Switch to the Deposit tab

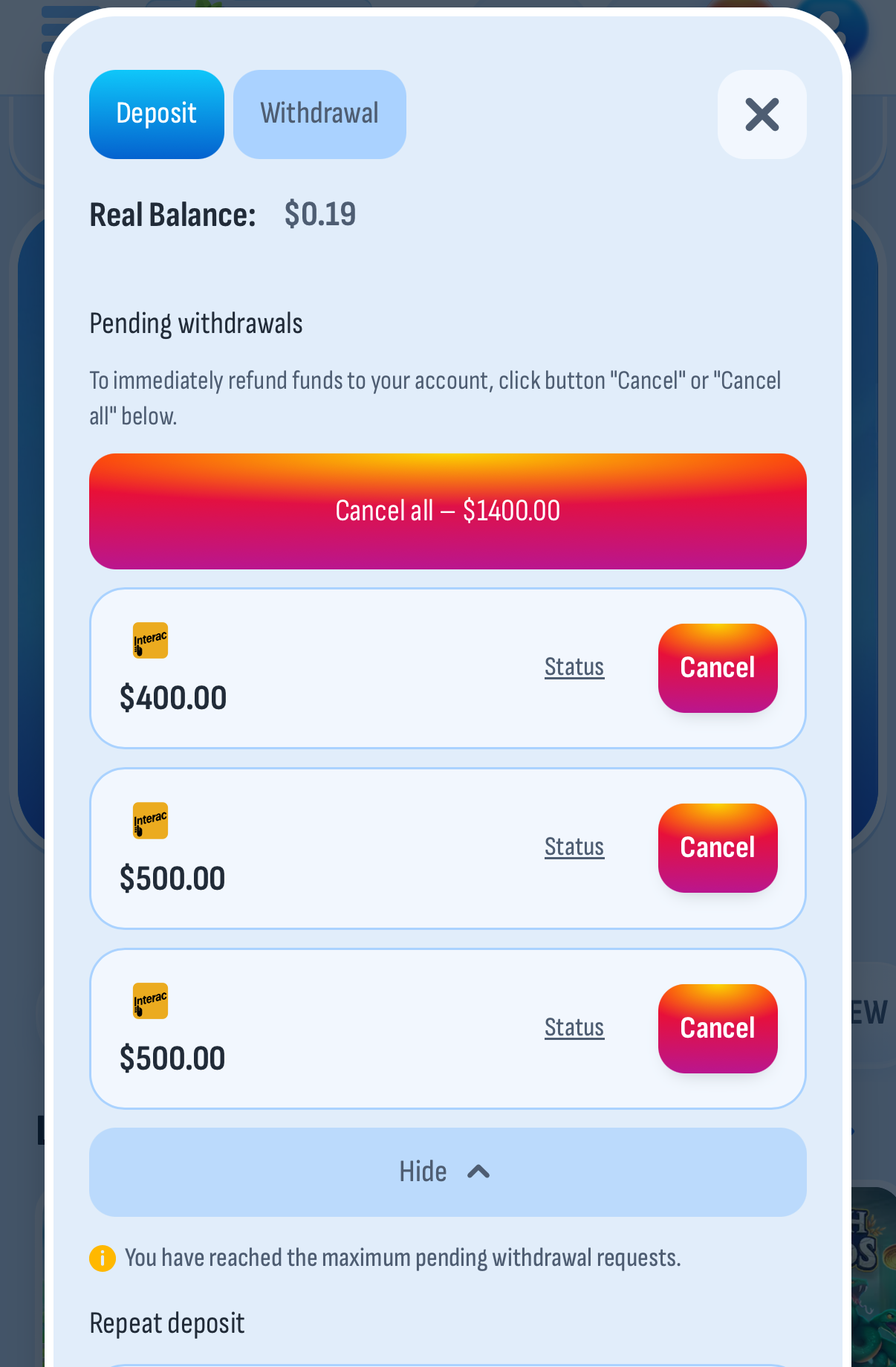pos(156,114)
